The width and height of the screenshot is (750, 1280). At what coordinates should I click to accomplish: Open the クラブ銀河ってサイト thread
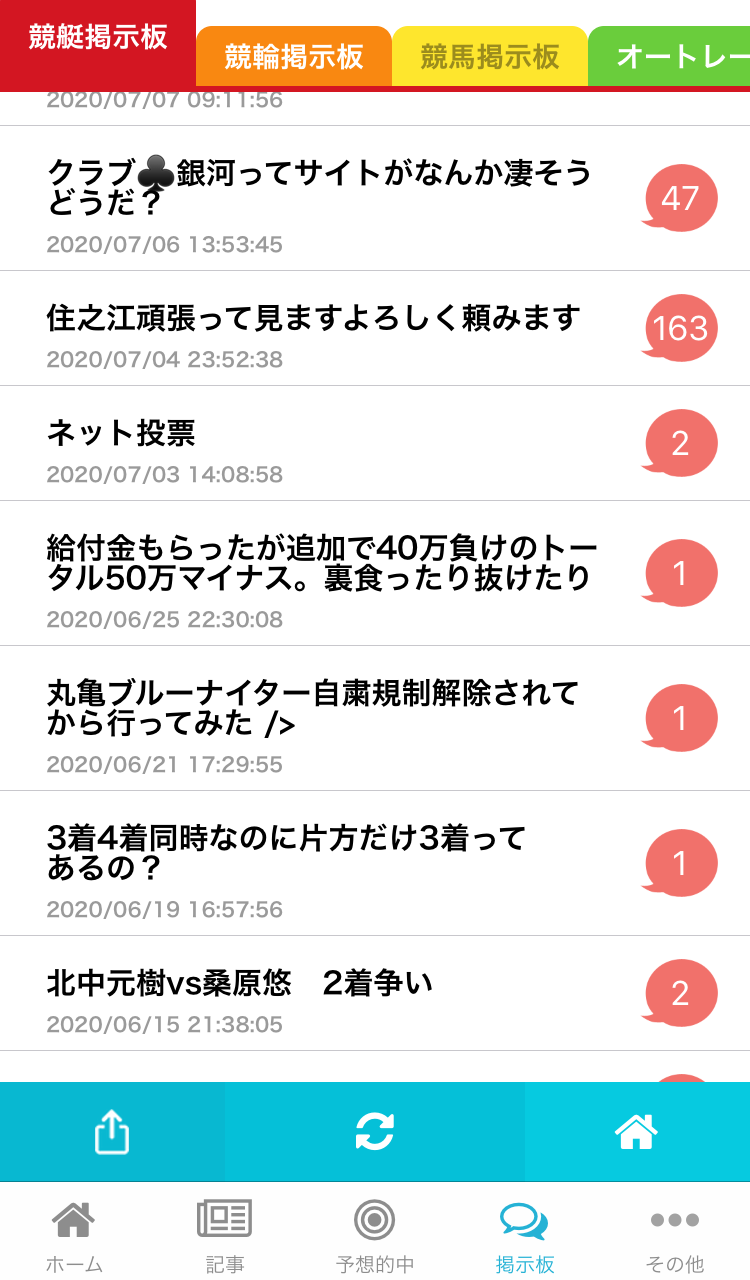click(375, 198)
